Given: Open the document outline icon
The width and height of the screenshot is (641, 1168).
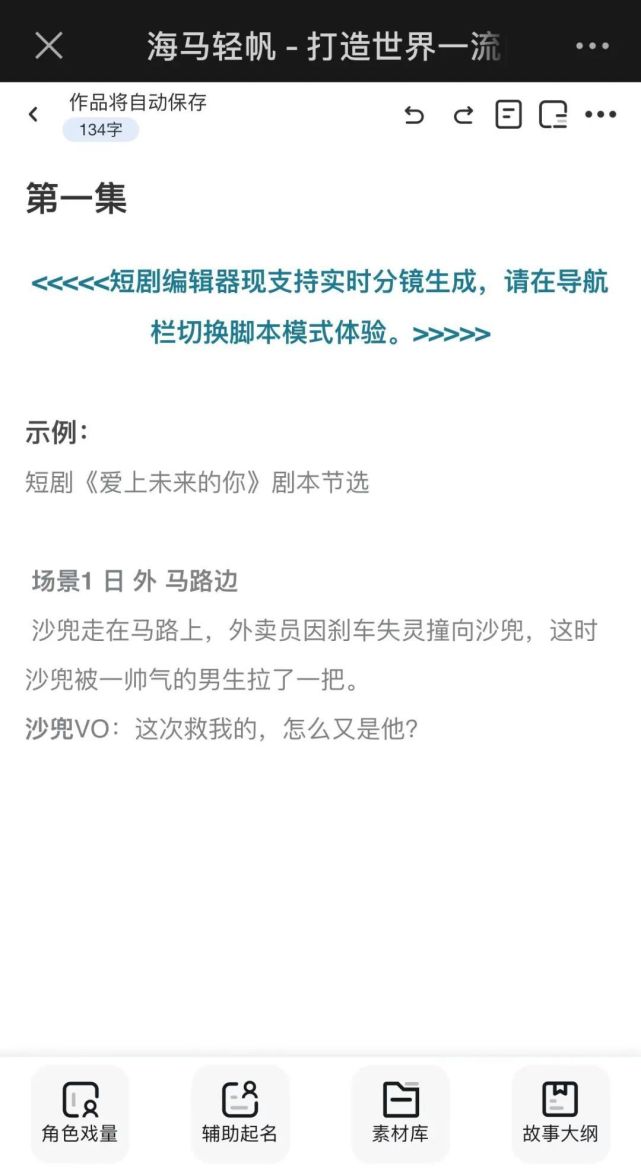Looking at the screenshot, I should (x=509, y=115).
